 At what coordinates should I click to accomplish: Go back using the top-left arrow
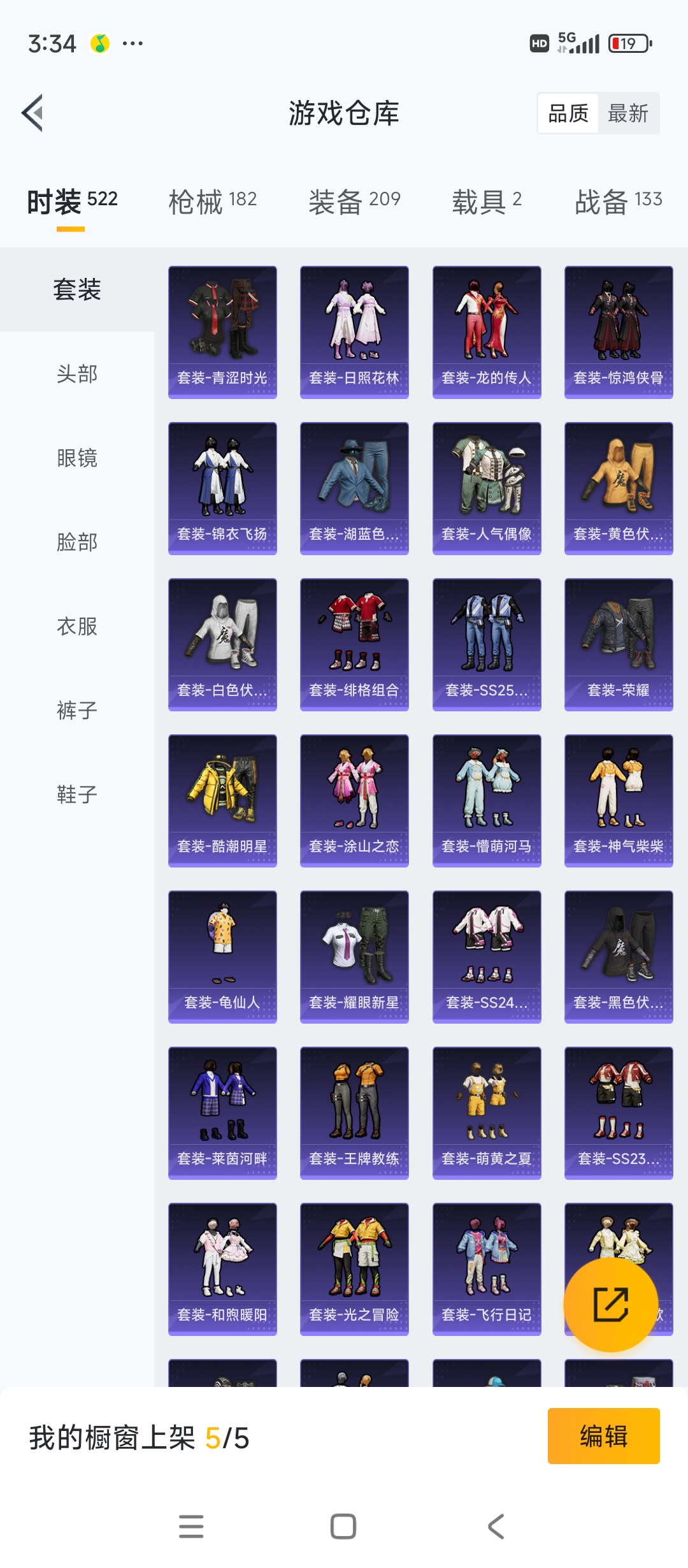(x=33, y=113)
